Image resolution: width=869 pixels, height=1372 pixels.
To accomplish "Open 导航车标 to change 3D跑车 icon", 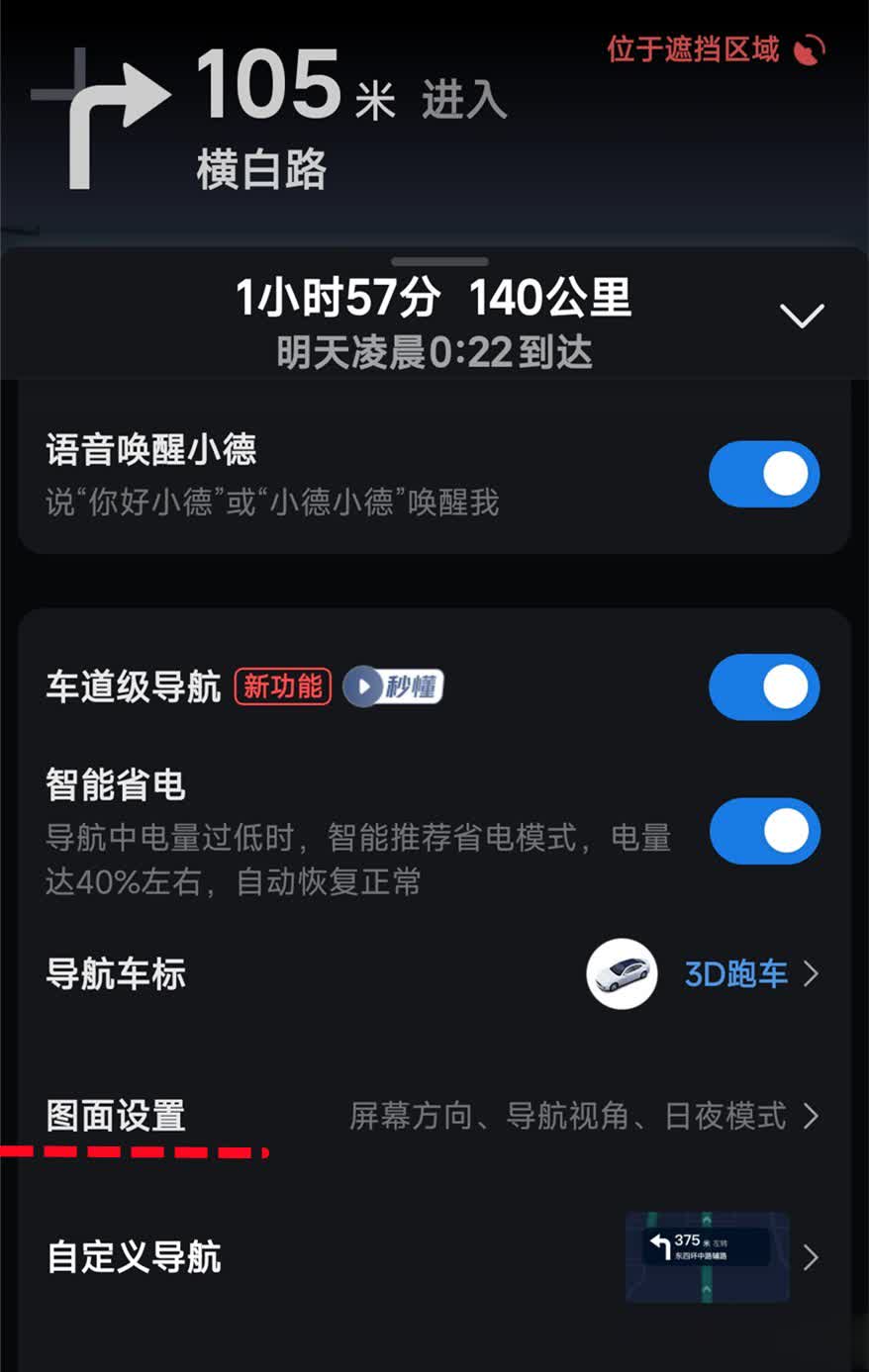I will [735, 974].
